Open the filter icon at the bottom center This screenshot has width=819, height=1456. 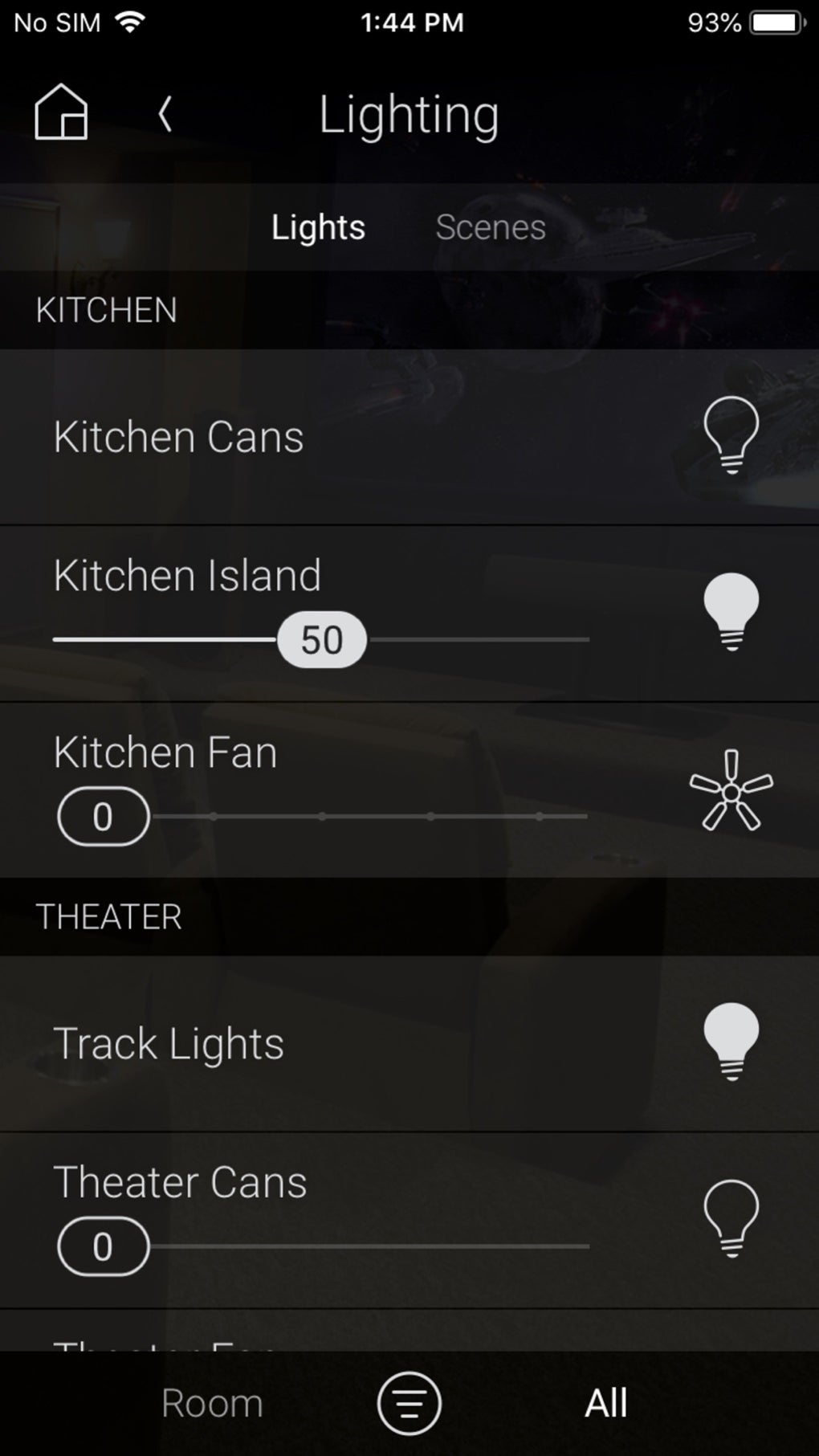tap(408, 1402)
